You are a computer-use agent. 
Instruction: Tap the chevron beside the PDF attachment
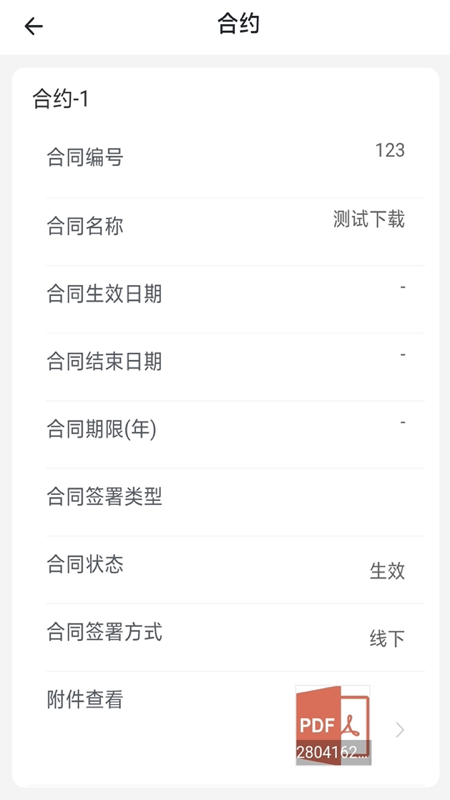(x=400, y=730)
